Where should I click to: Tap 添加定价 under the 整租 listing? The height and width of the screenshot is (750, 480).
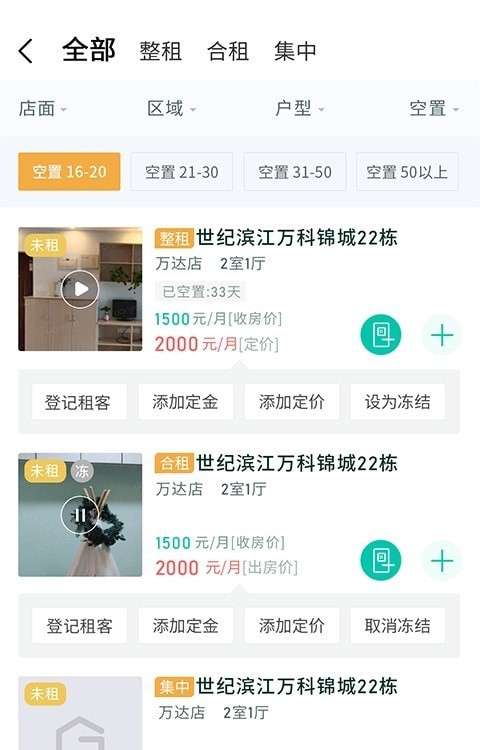[x=292, y=402]
